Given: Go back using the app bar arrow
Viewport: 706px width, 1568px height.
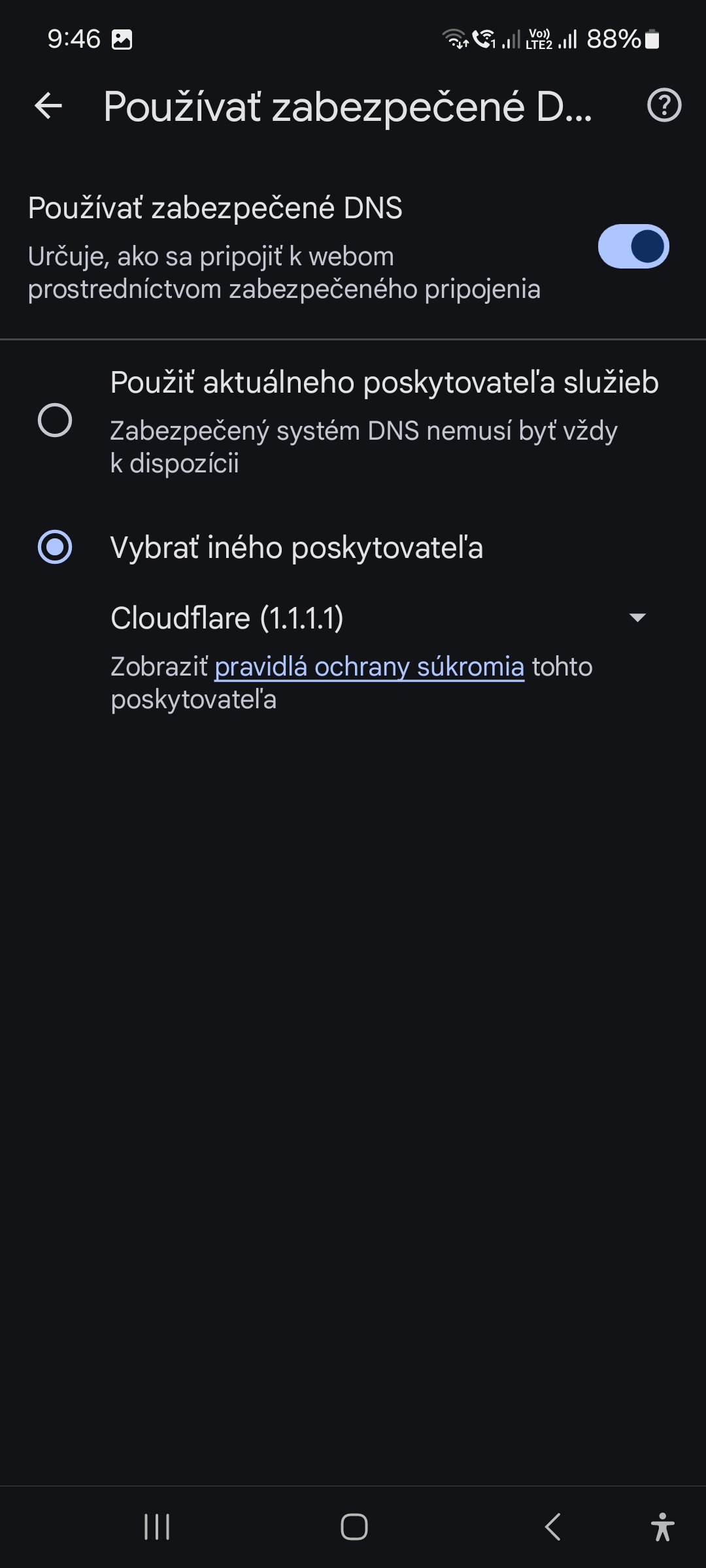Looking at the screenshot, I should (48, 106).
